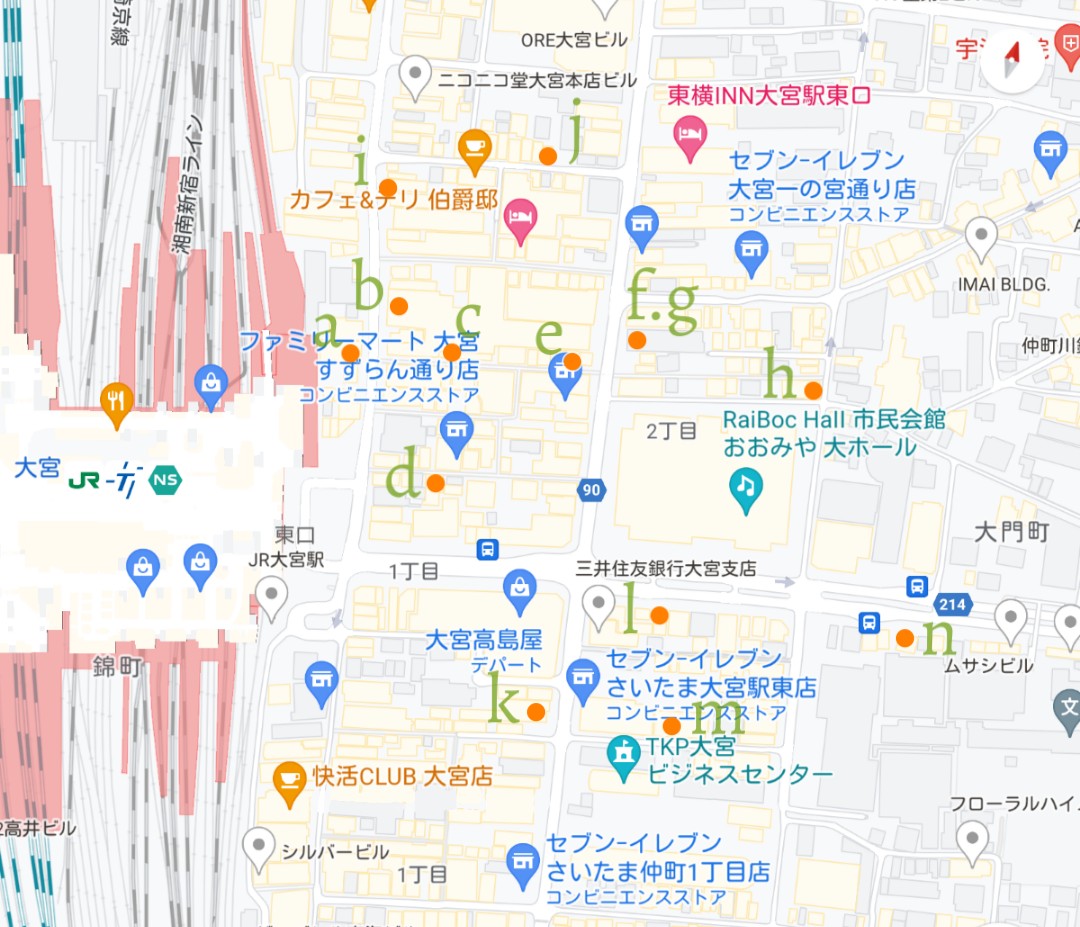Open the シルバービル pin
This screenshot has height=927, width=1080.
point(260,849)
